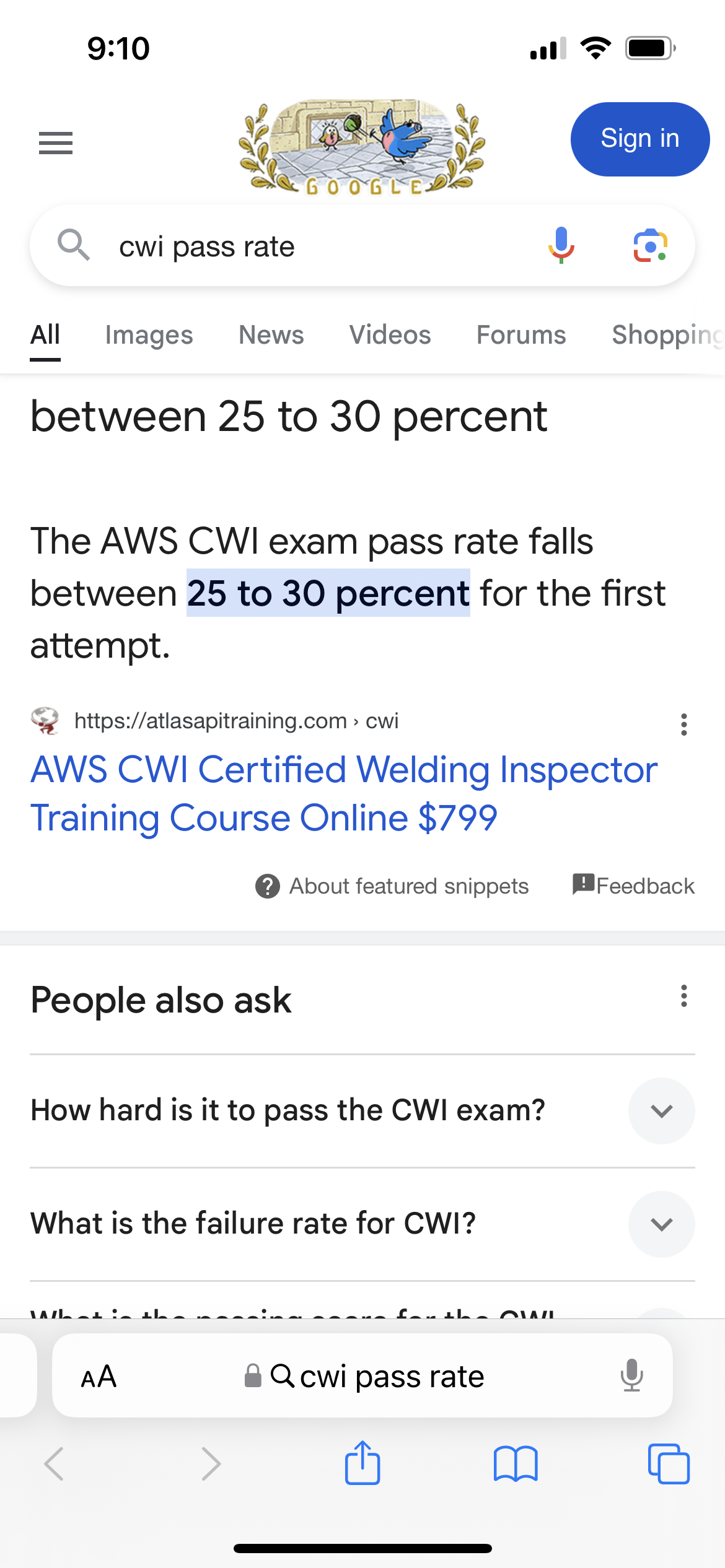The image size is (725, 1568).
Task: Show open Safari tabs
Action: point(669,1464)
